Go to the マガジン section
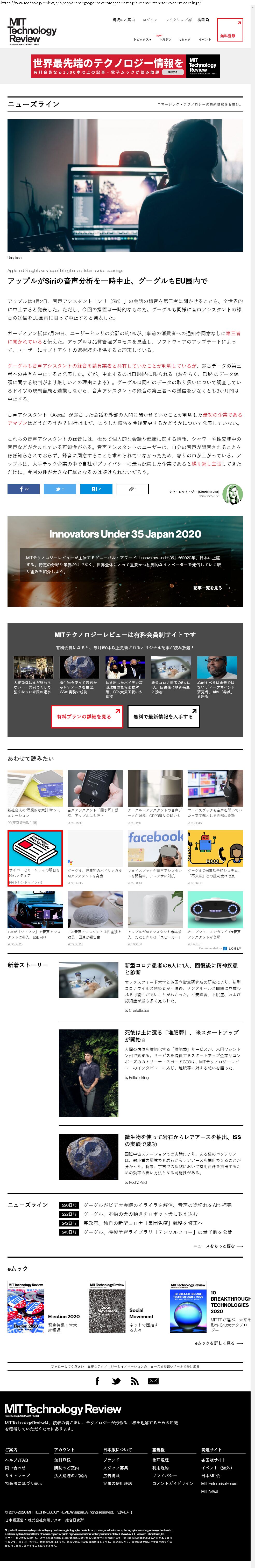 (x=165, y=40)
